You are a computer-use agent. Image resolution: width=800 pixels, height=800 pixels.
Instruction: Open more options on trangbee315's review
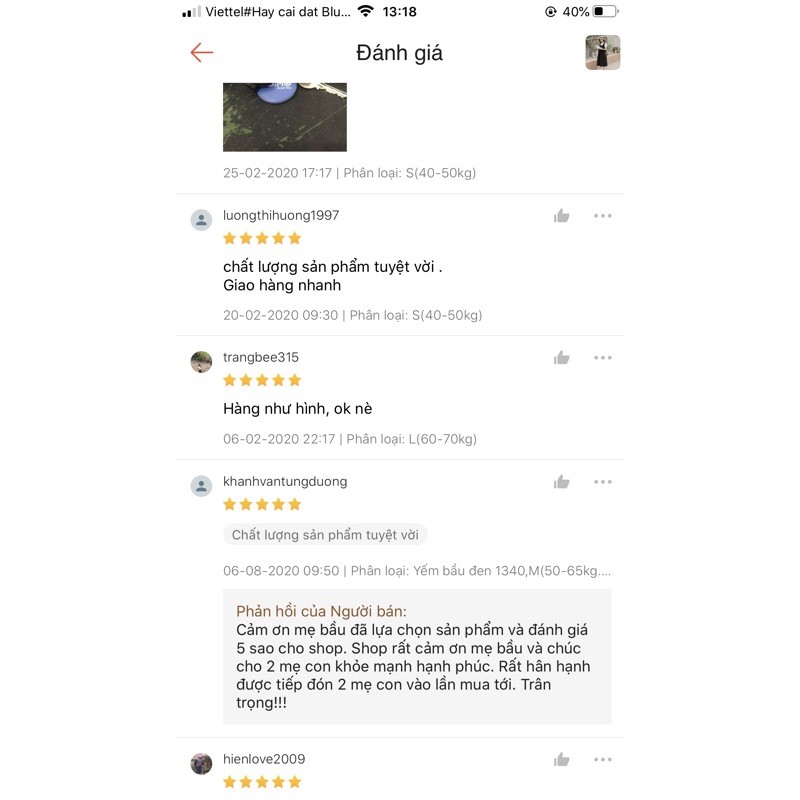point(603,358)
